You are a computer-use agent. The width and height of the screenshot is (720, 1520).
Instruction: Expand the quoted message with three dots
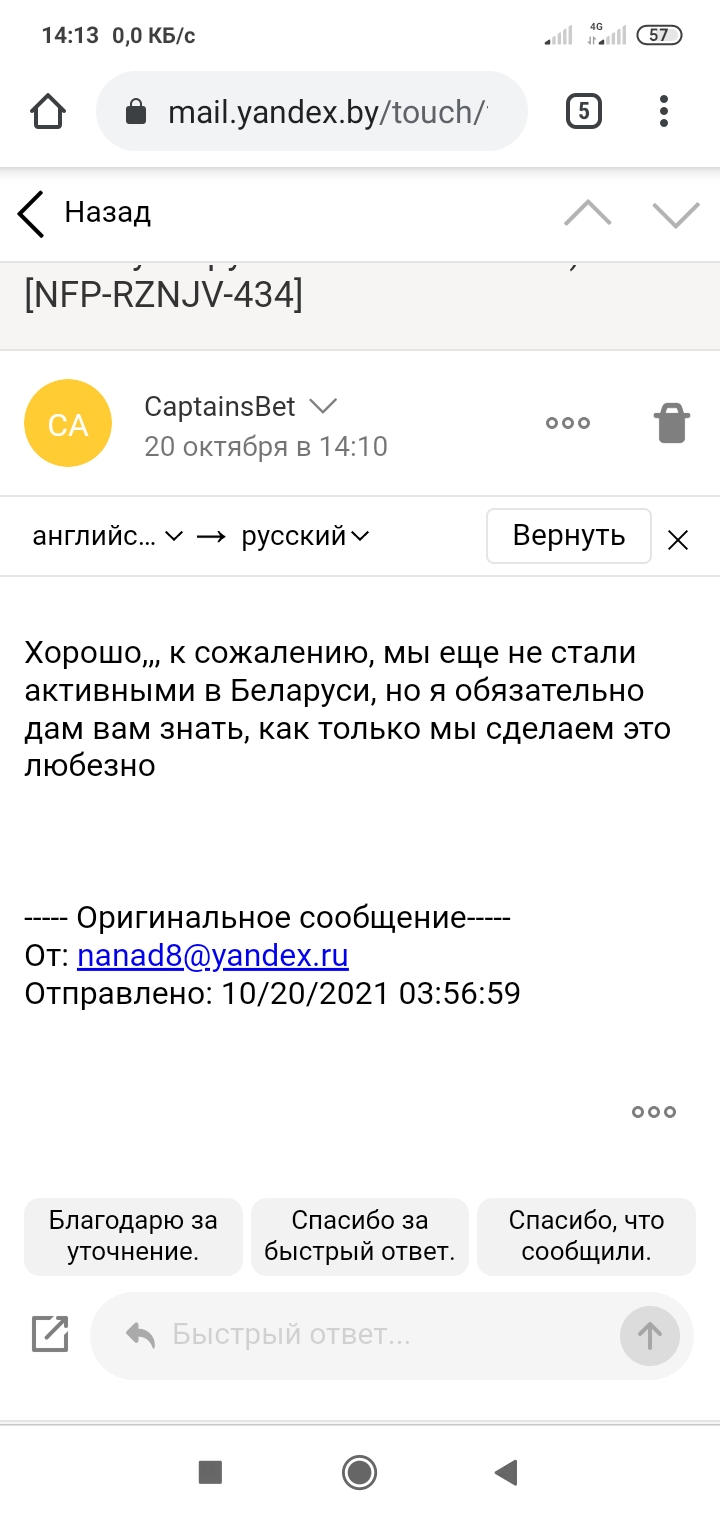coord(654,1112)
